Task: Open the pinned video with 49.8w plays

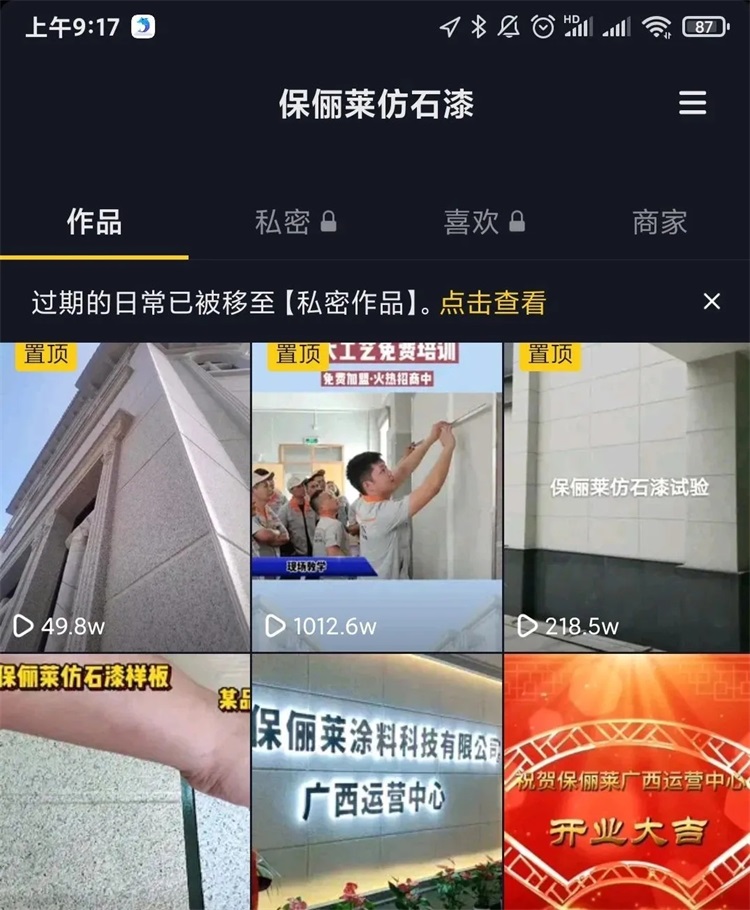Action: click(124, 497)
